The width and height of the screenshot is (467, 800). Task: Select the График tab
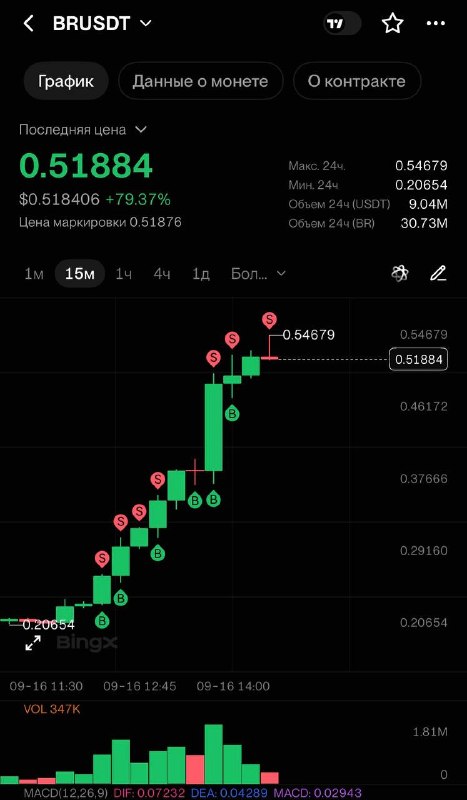click(x=66, y=81)
